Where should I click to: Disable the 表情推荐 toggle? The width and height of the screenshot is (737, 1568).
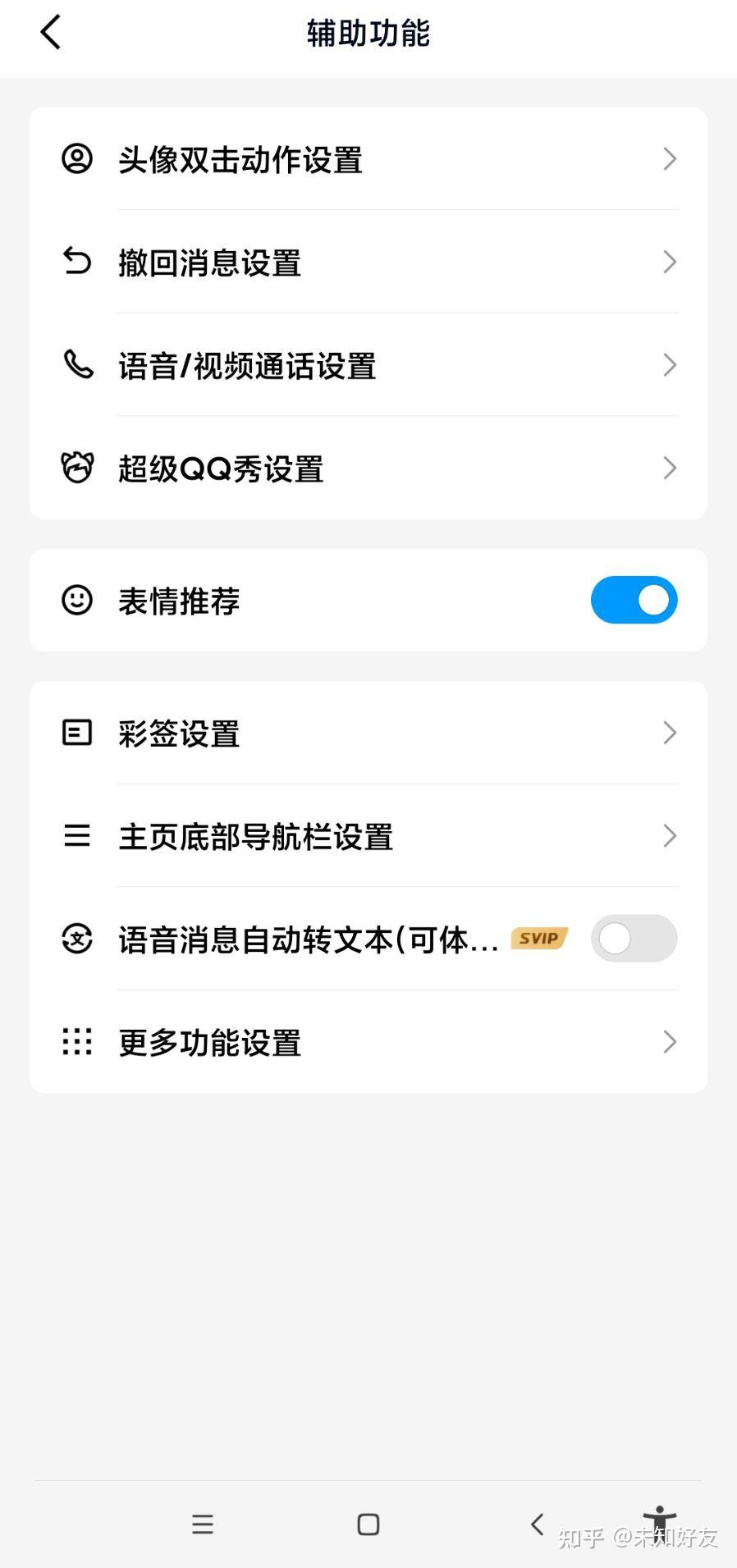point(634,600)
